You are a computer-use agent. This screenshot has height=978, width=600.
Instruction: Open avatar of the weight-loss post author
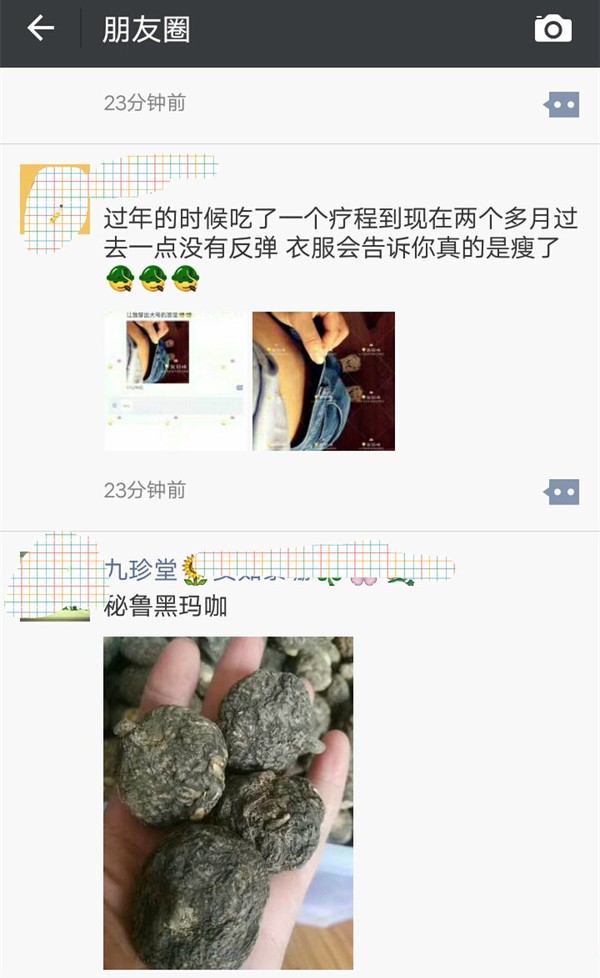55,206
